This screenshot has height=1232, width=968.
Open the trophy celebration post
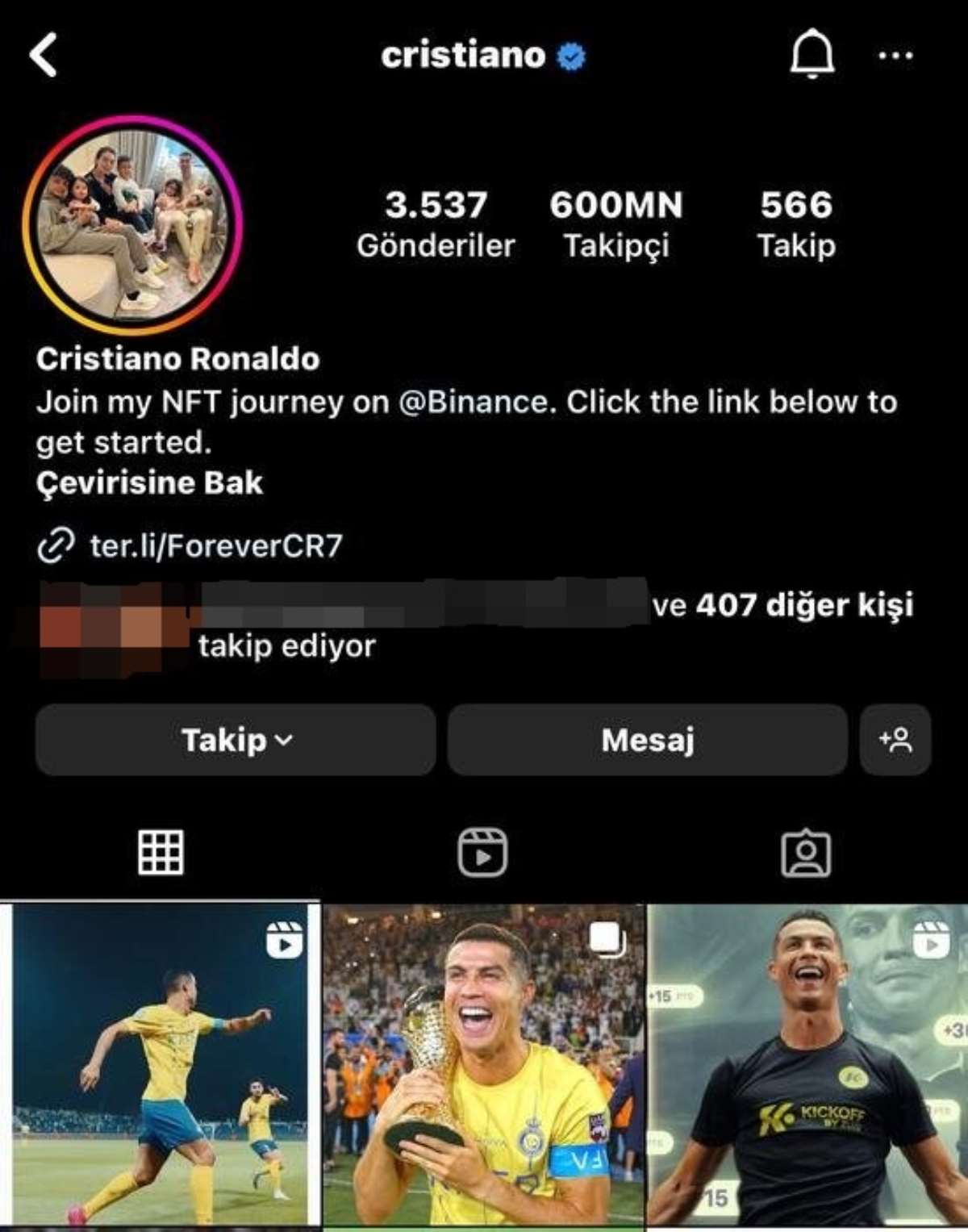point(484,1065)
